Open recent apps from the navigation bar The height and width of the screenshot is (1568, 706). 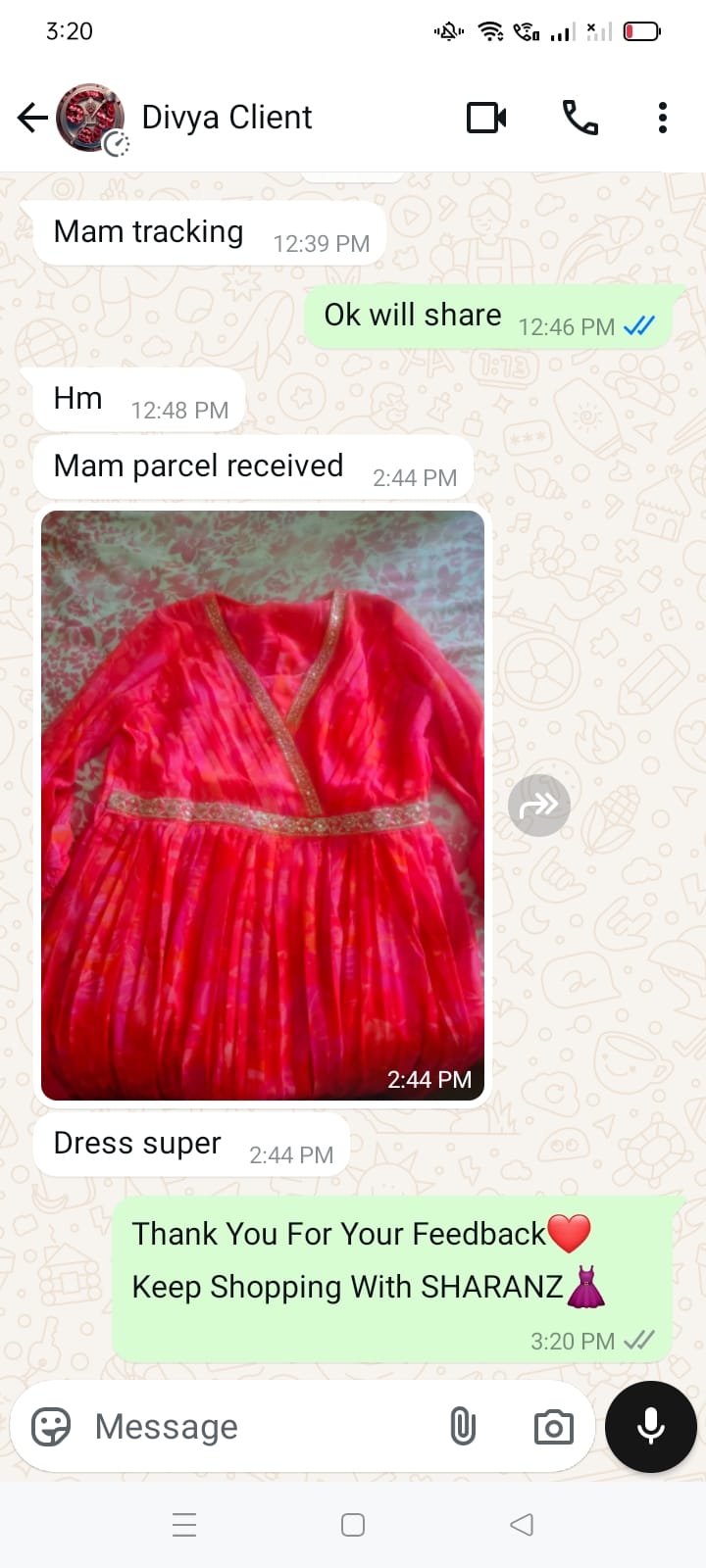point(184,1525)
